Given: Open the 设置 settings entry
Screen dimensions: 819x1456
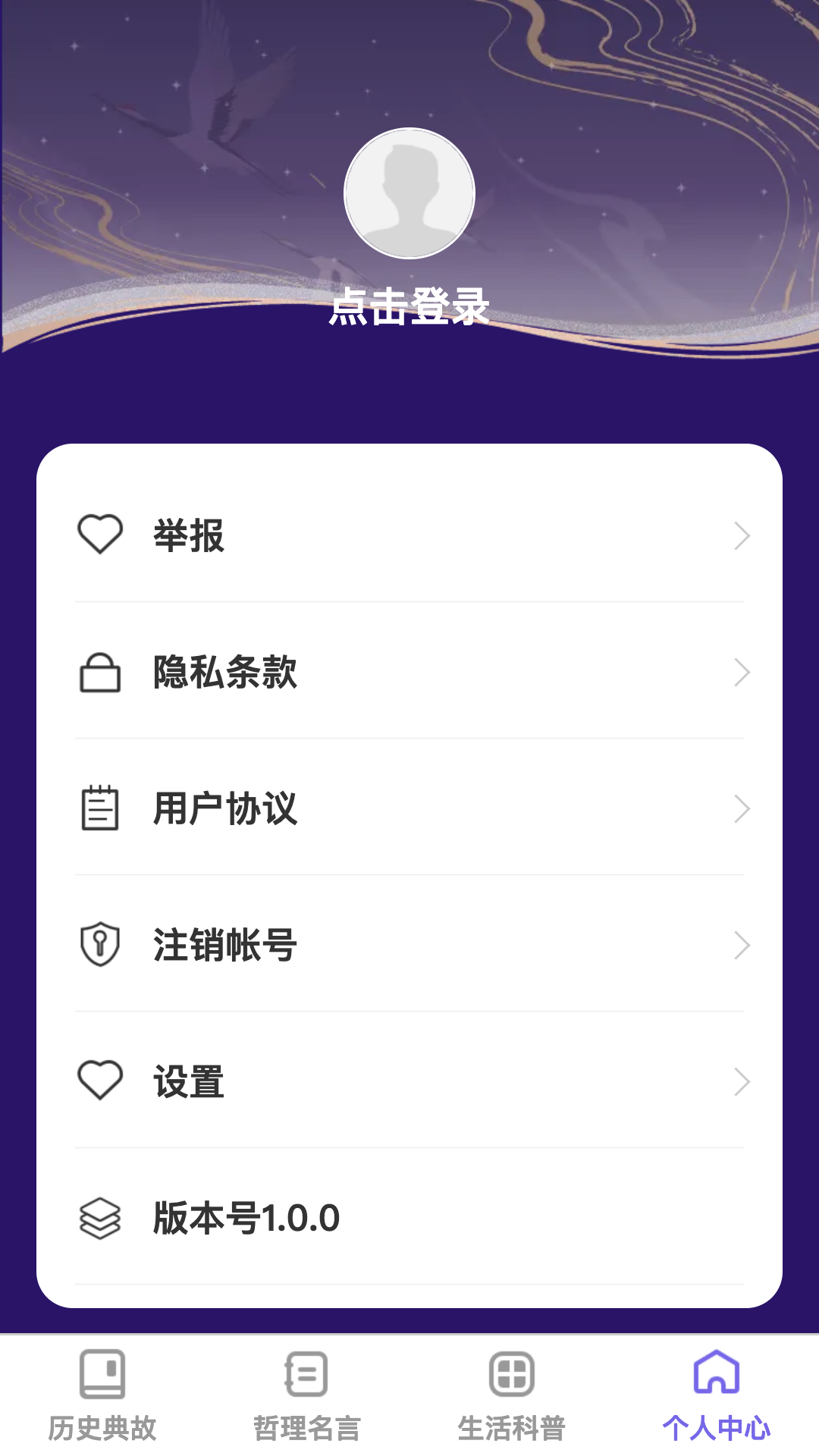Looking at the screenshot, I should pyautogui.click(x=409, y=1081).
